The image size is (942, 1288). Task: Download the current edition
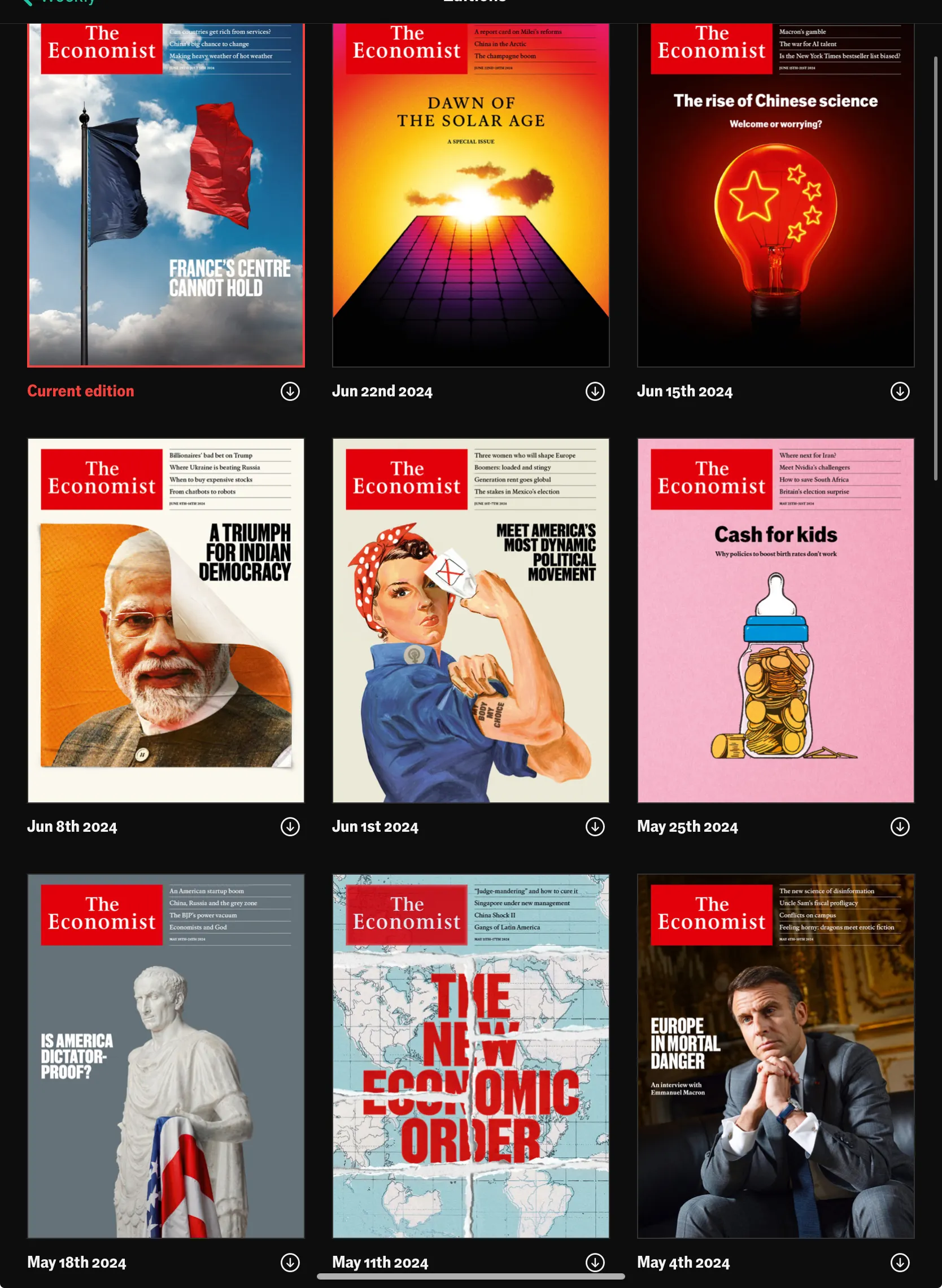[x=290, y=391]
